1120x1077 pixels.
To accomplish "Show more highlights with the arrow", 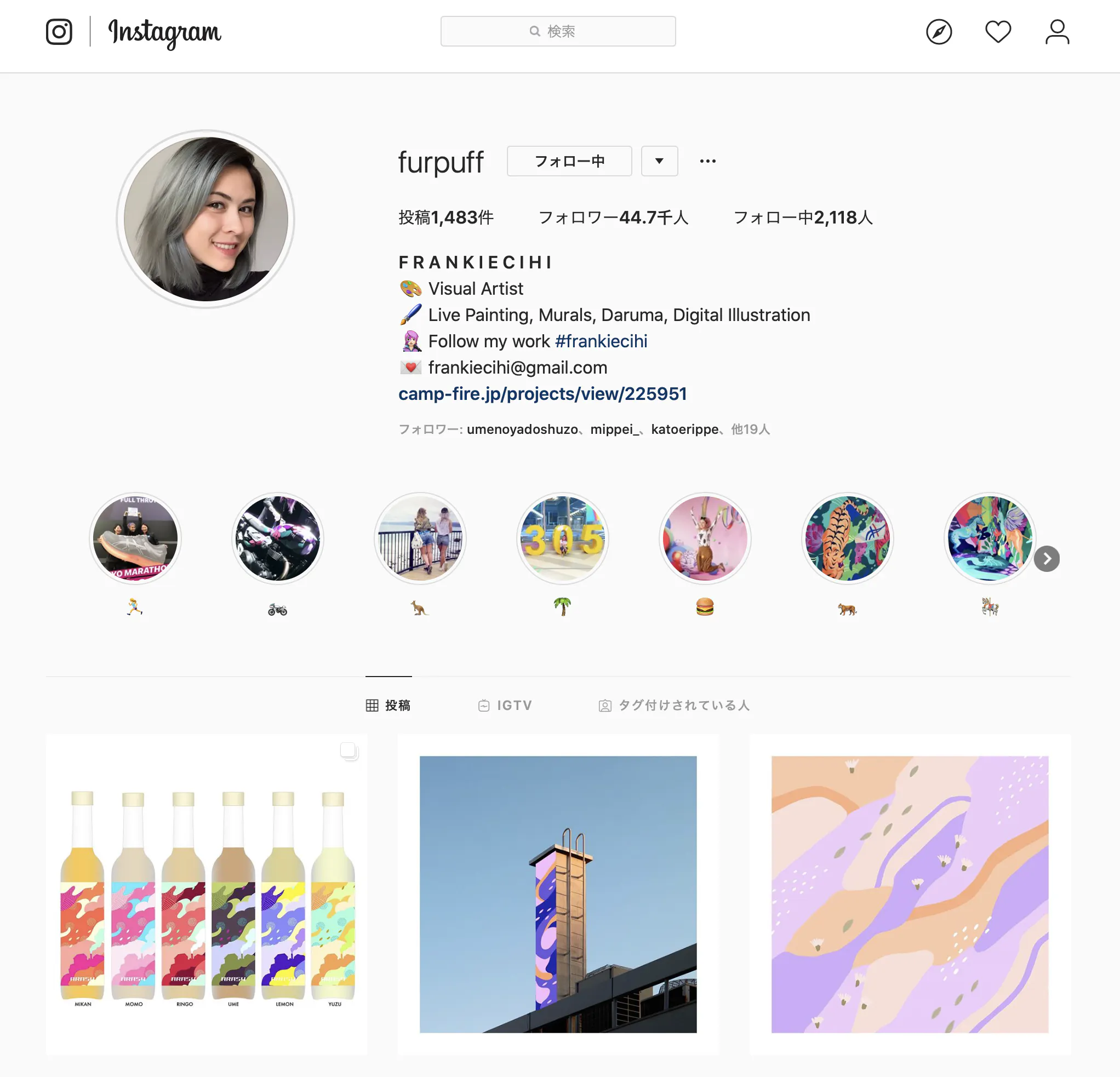I will [1046, 559].
